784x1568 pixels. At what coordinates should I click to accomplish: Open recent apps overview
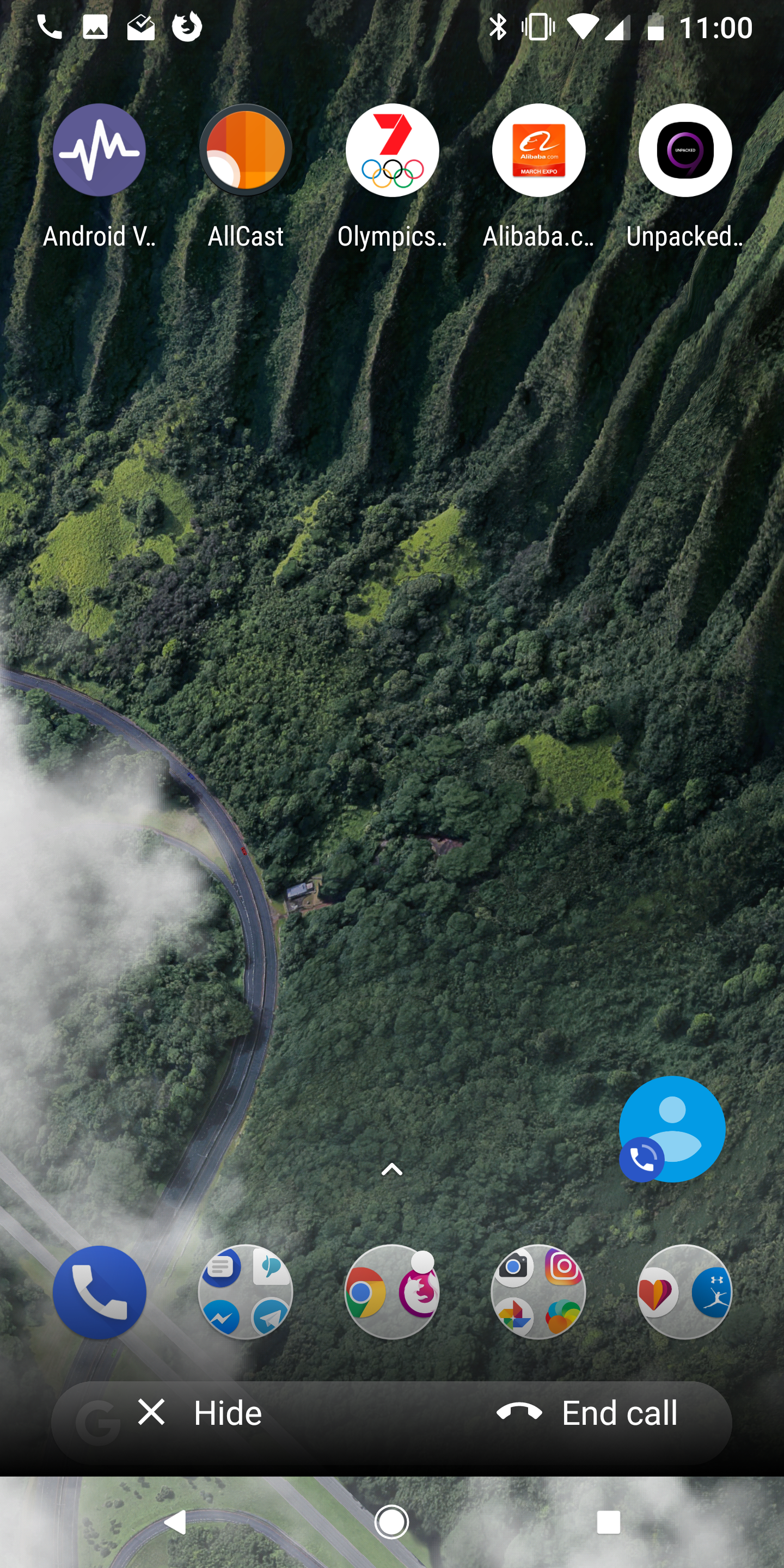pos(608,1522)
